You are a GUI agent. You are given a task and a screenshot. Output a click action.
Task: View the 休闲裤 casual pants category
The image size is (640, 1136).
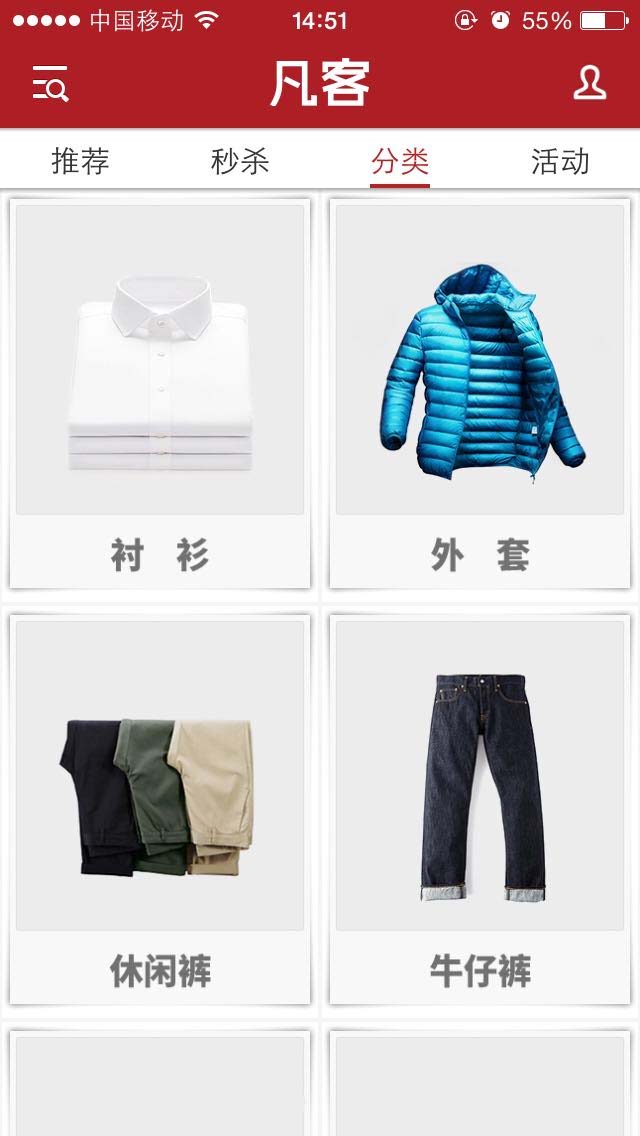pos(160,809)
